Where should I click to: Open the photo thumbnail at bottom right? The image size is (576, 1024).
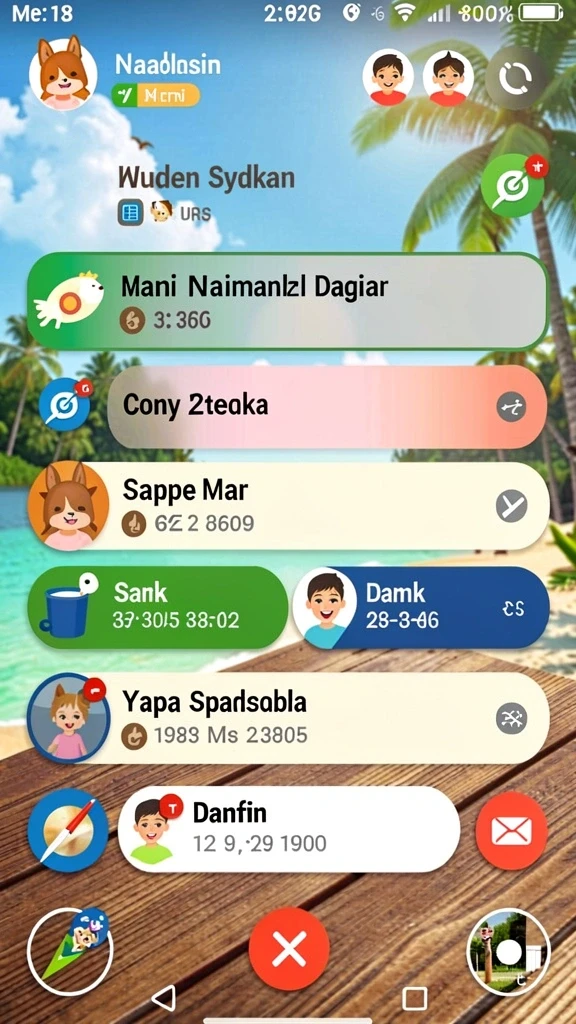(509, 952)
